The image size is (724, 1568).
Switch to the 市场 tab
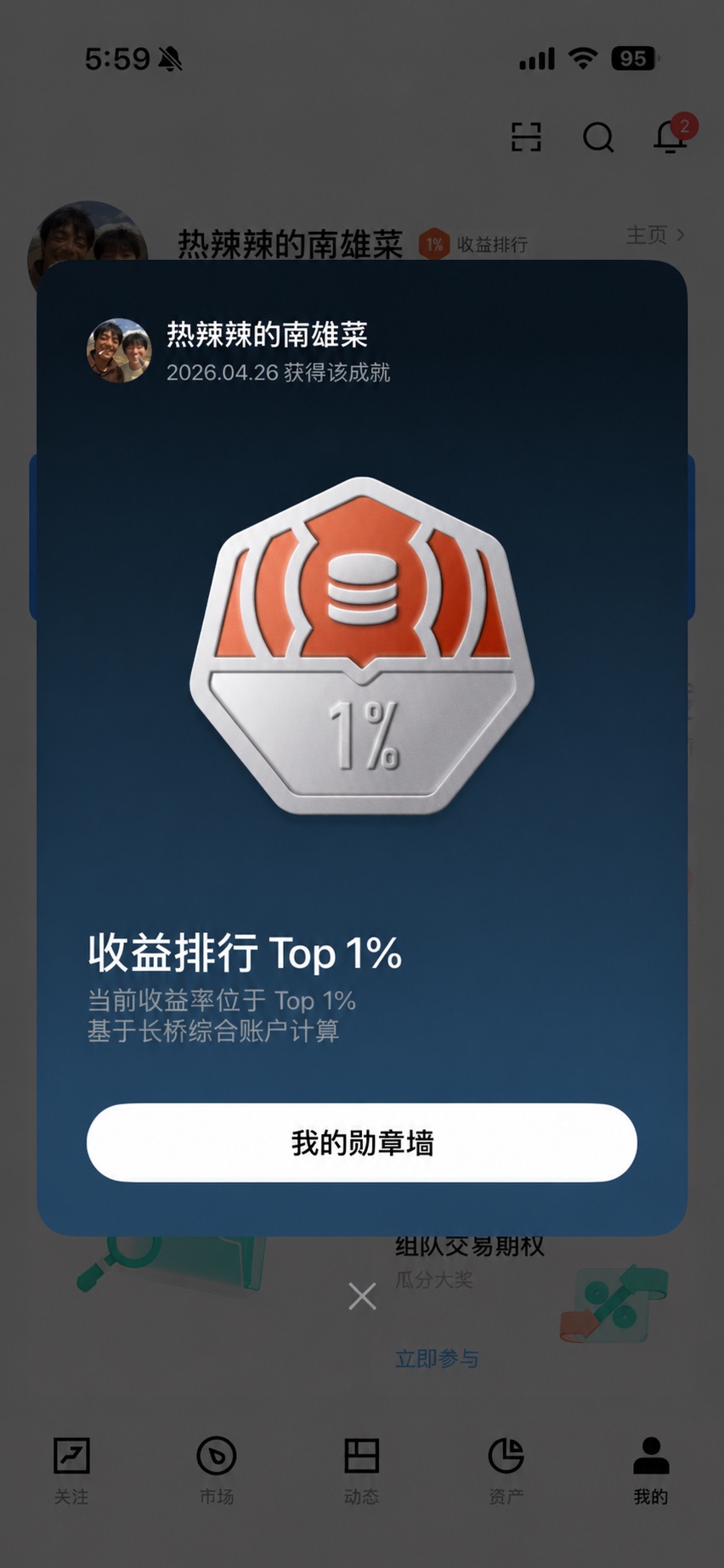coord(217,1469)
